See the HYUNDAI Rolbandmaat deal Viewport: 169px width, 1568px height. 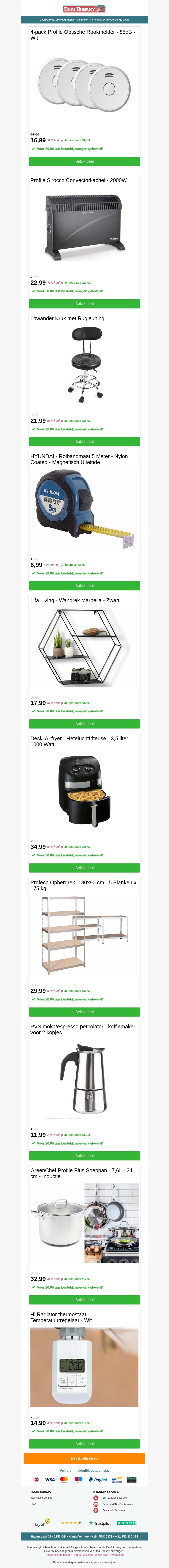pos(84,585)
